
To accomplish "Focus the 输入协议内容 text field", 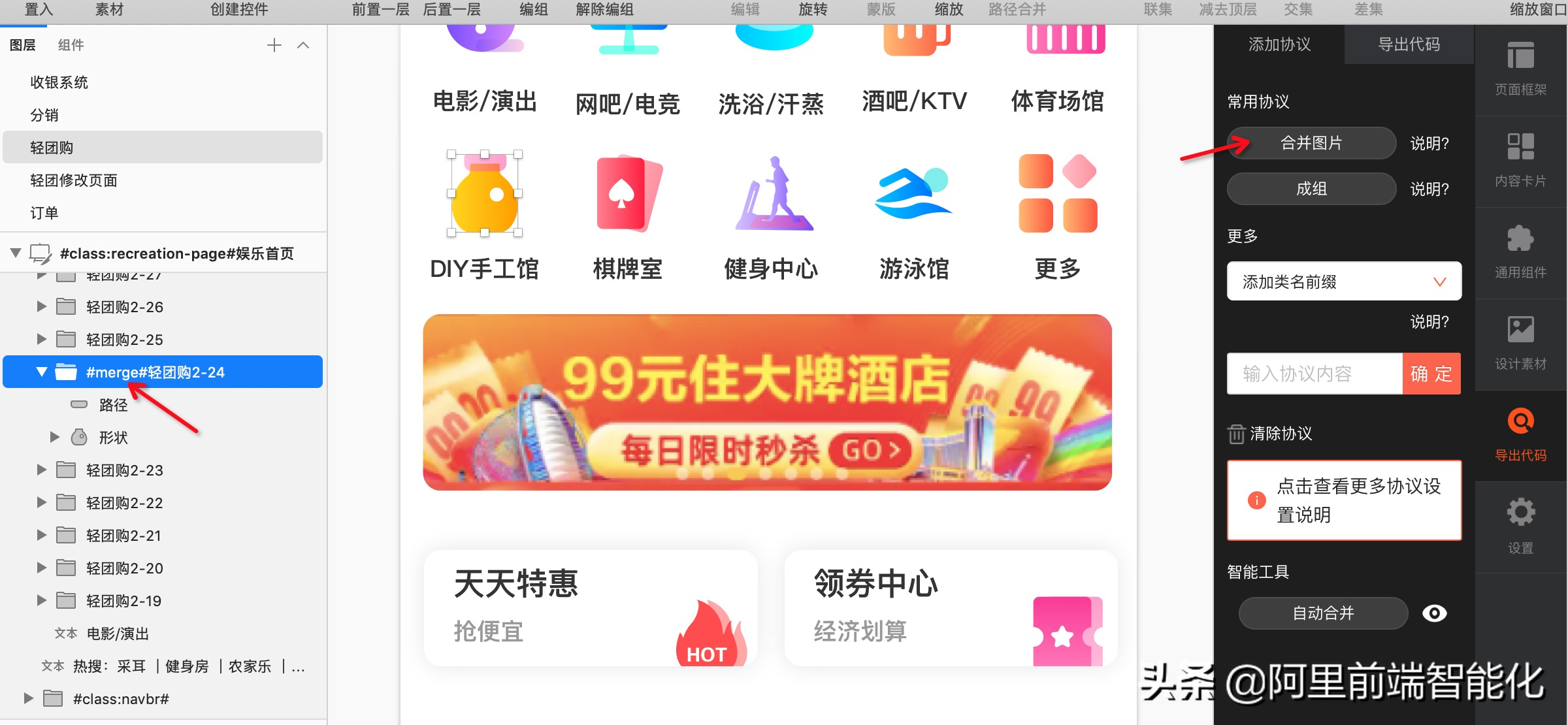I will point(1315,374).
